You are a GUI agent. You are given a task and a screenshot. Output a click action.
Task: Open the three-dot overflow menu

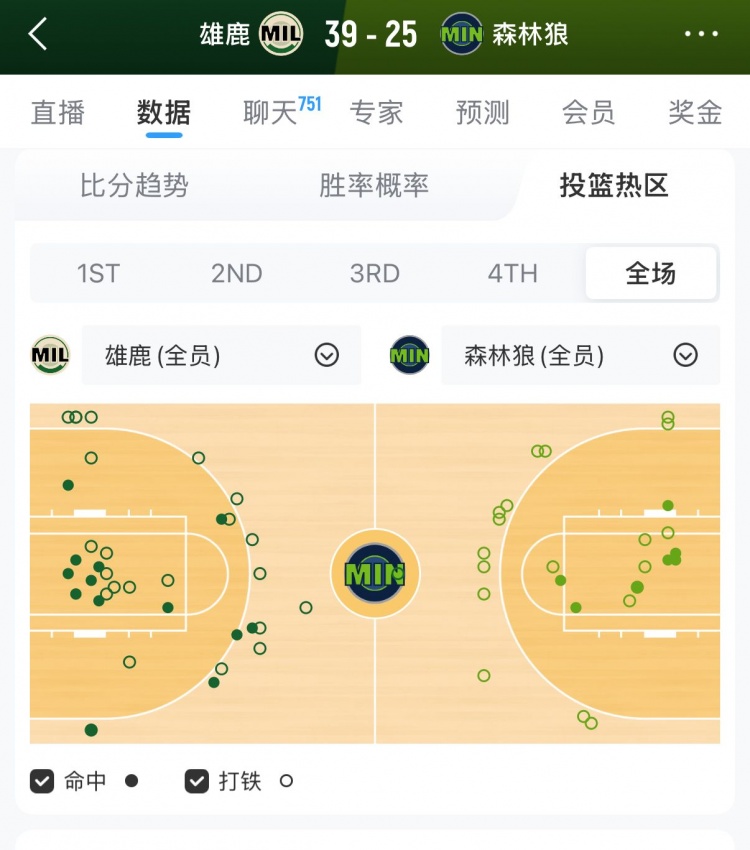pyautogui.click(x=701, y=35)
